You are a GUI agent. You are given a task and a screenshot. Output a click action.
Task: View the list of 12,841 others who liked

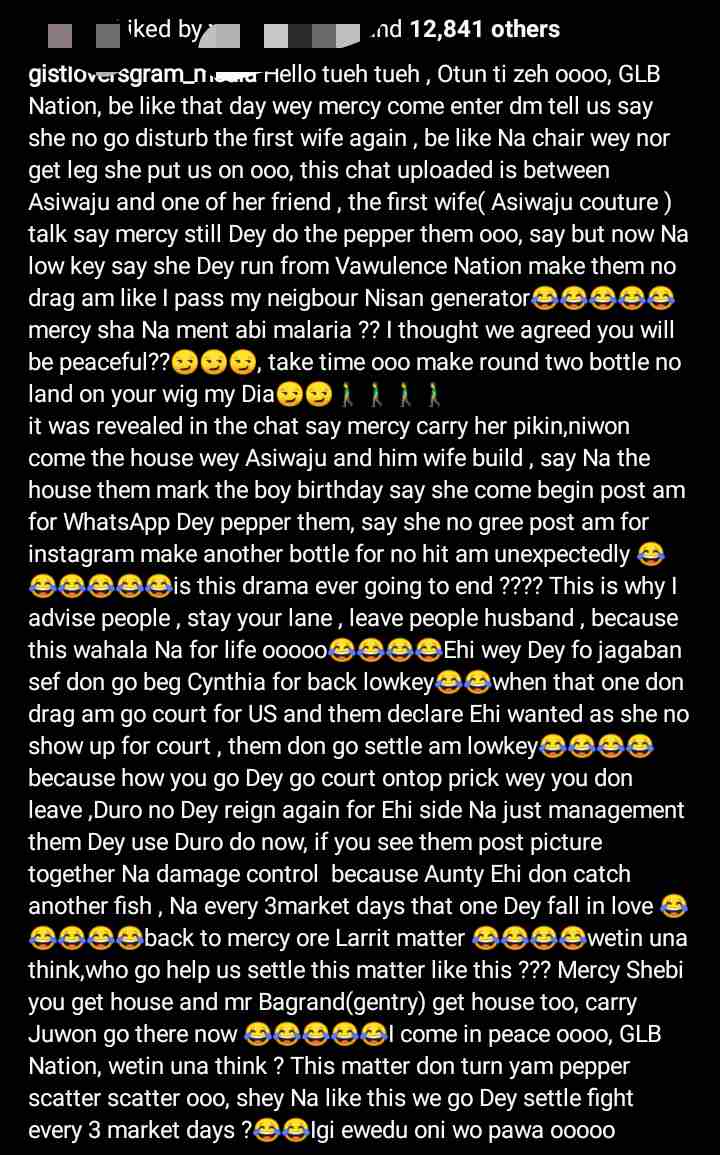tap(484, 30)
